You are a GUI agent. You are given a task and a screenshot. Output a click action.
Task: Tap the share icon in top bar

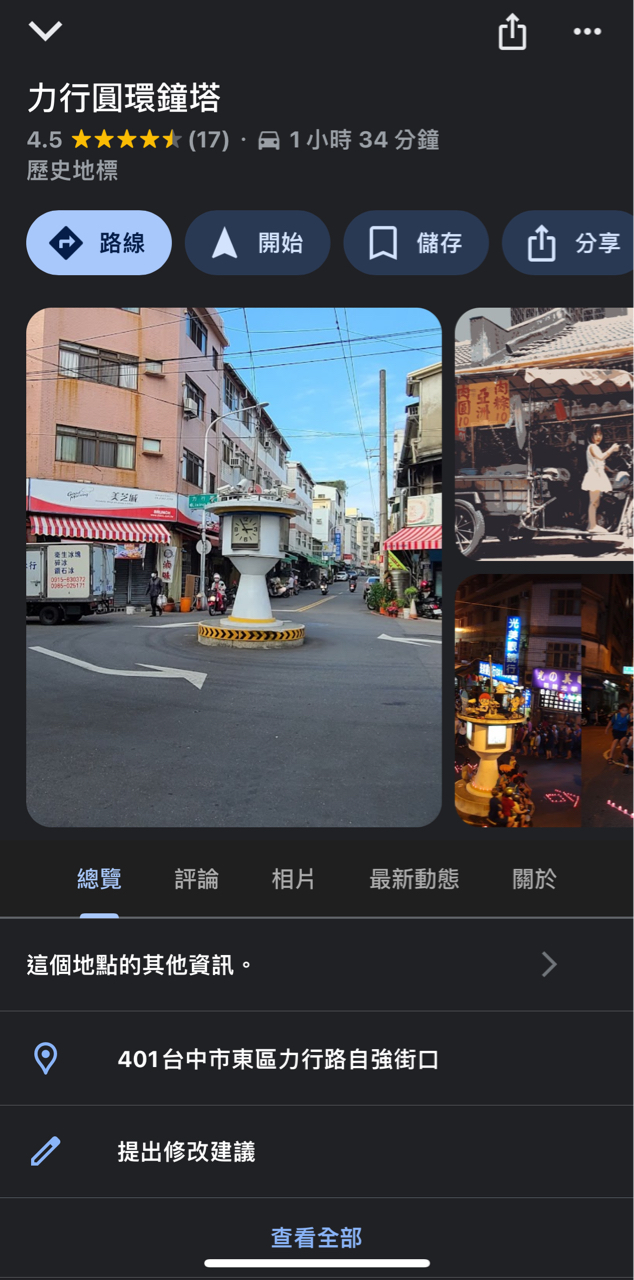coord(512,33)
